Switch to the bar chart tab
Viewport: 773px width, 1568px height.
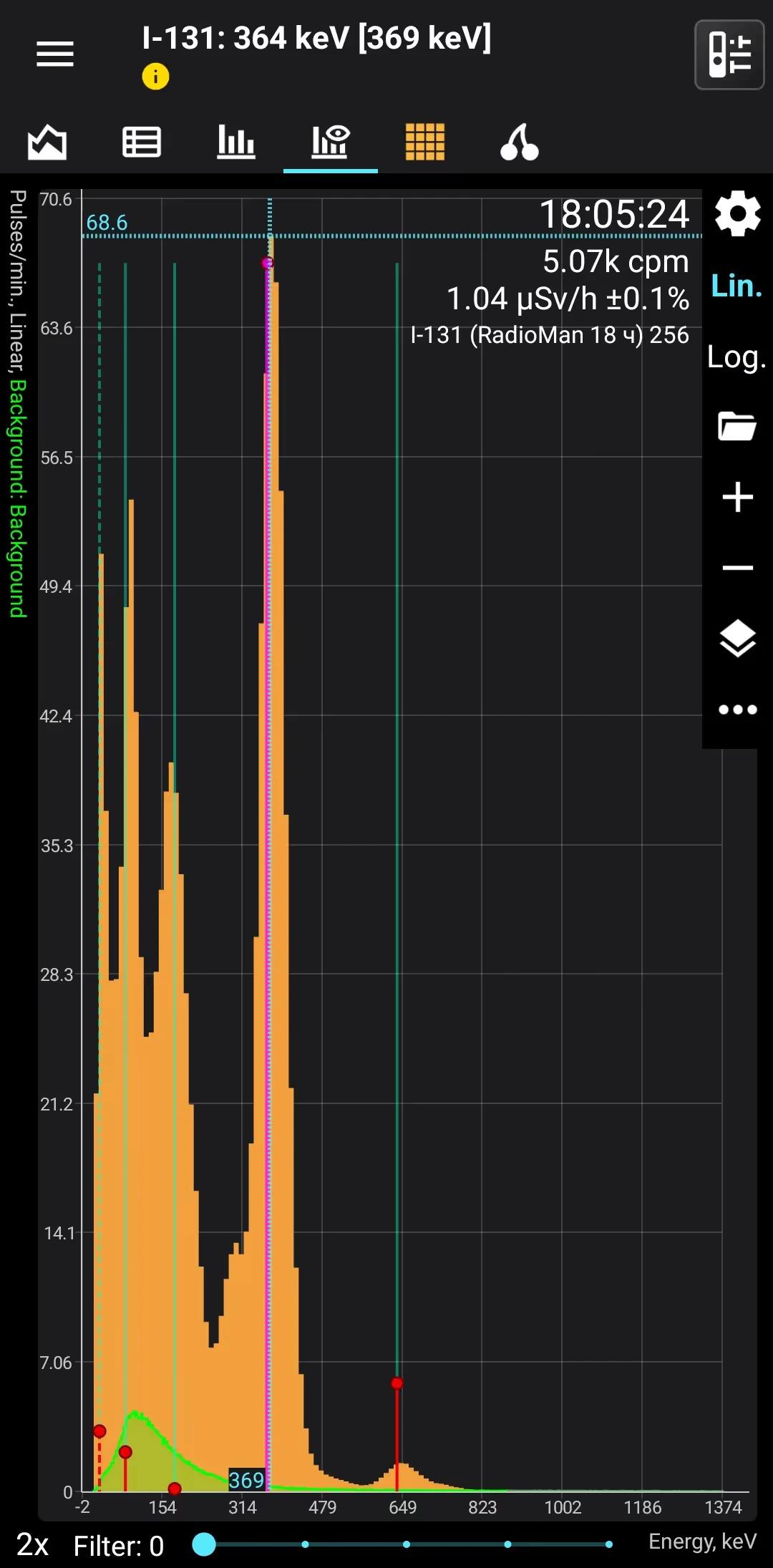[x=236, y=142]
